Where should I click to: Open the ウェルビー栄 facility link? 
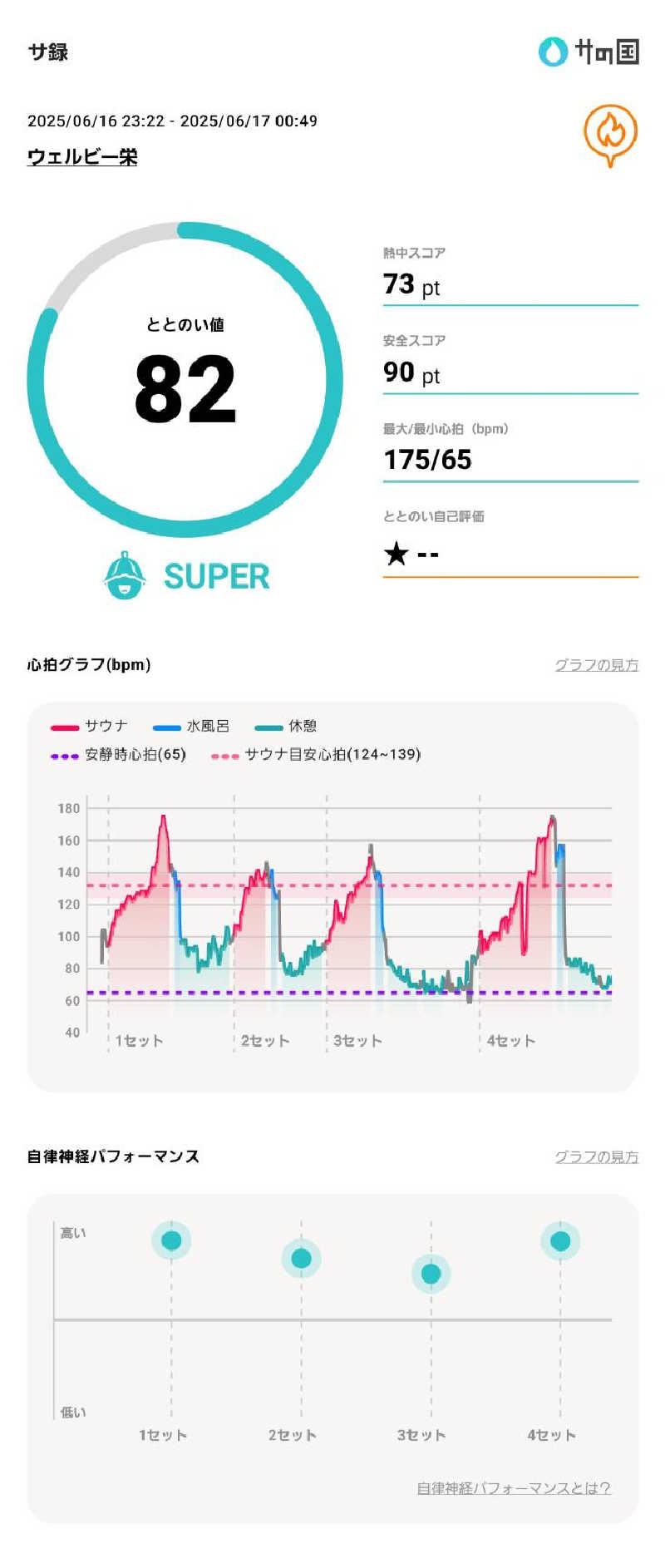point(82,157)
